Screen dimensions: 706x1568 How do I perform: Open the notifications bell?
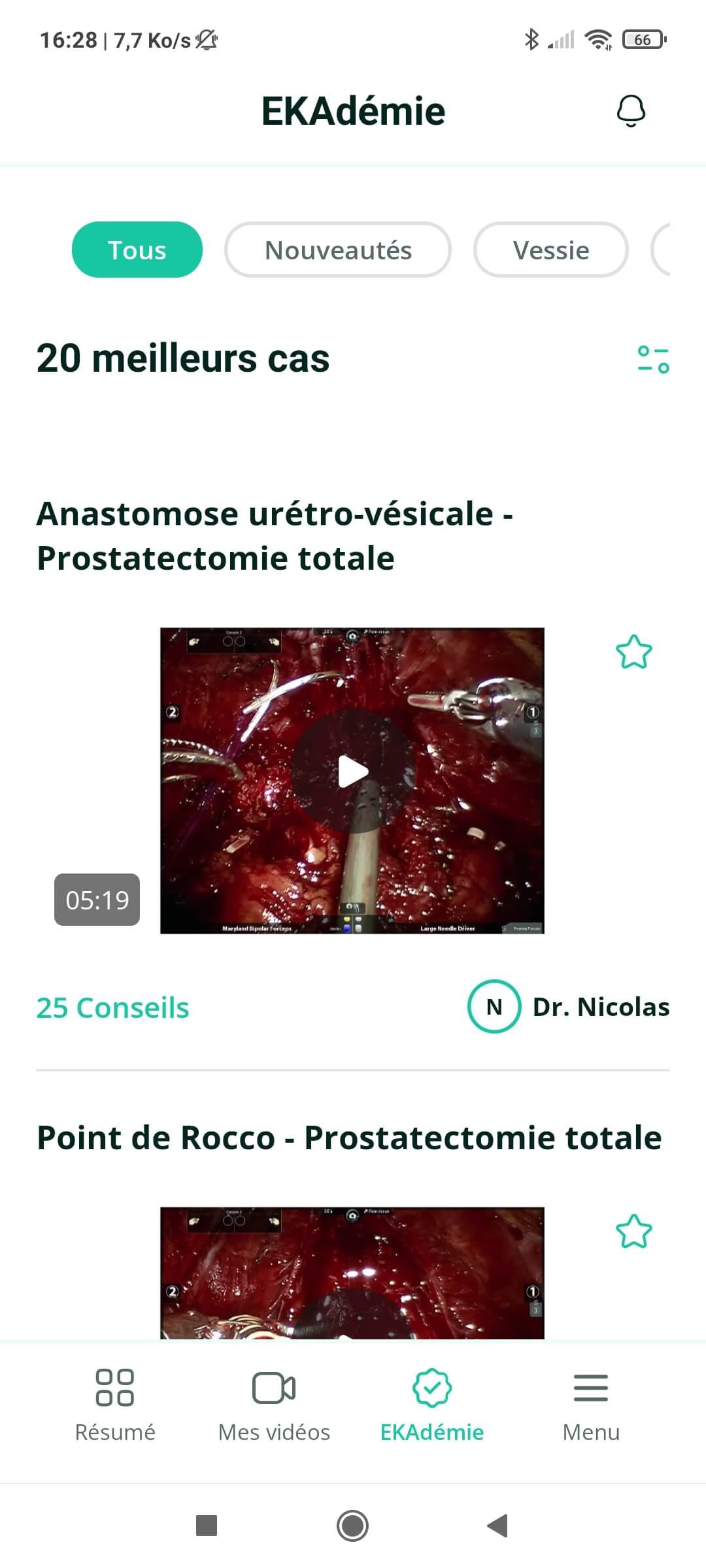pyautogui.click(x=631, y=111)
